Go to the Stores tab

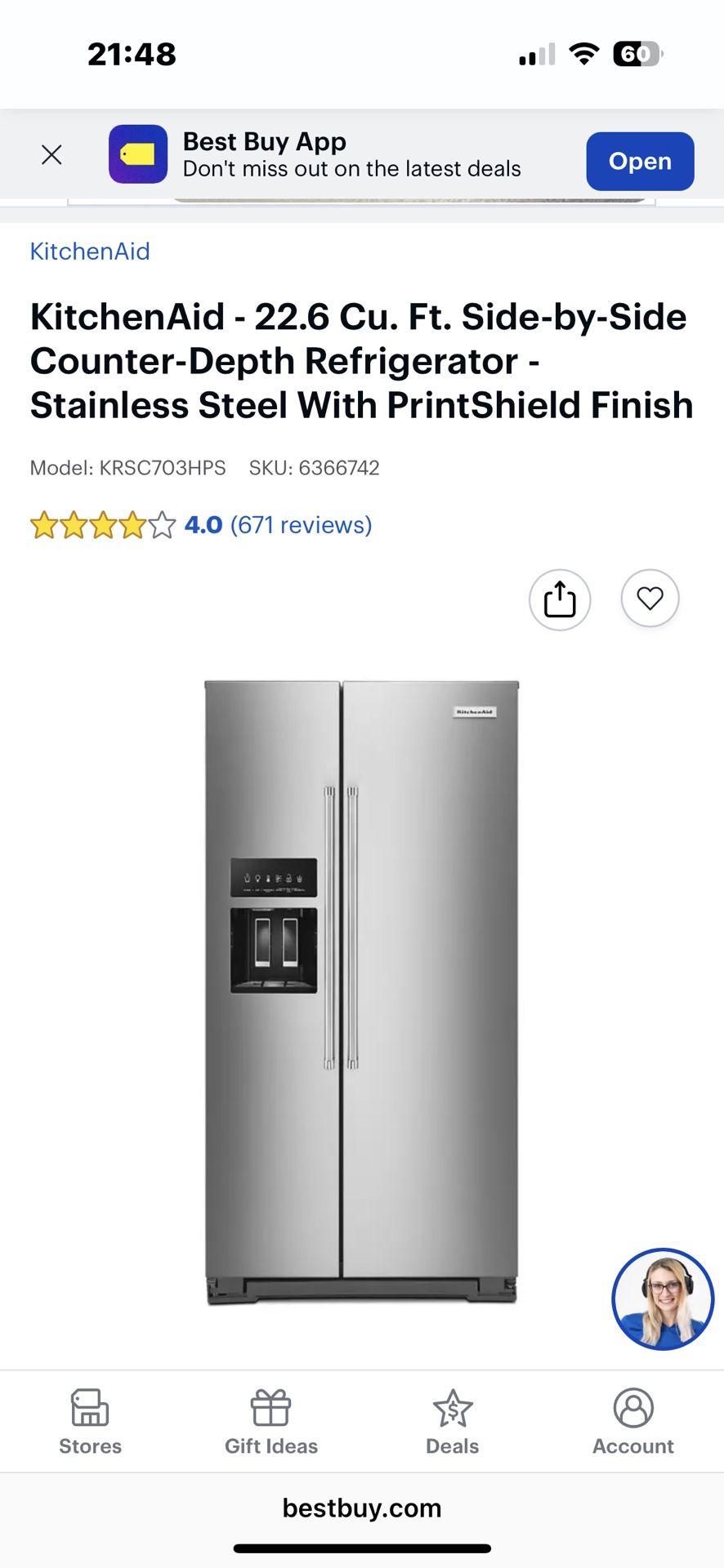[x=90, y=1422]
